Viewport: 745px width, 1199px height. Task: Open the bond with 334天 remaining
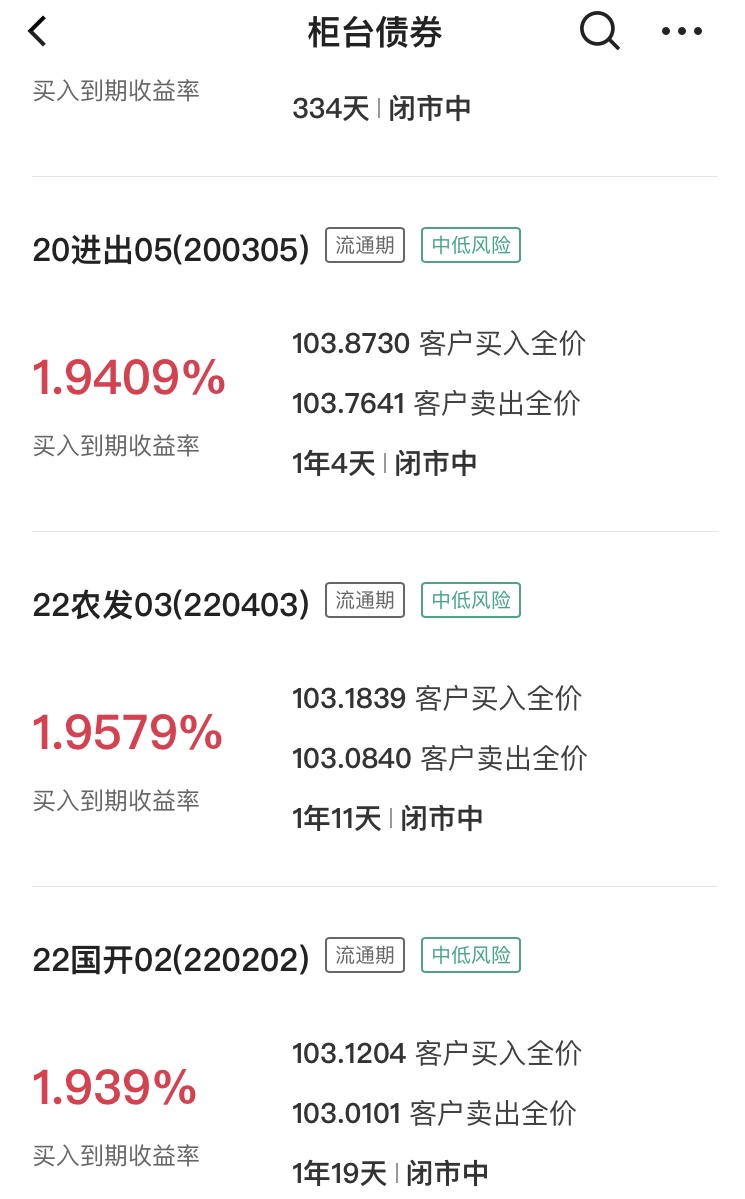tap(380, 108)
